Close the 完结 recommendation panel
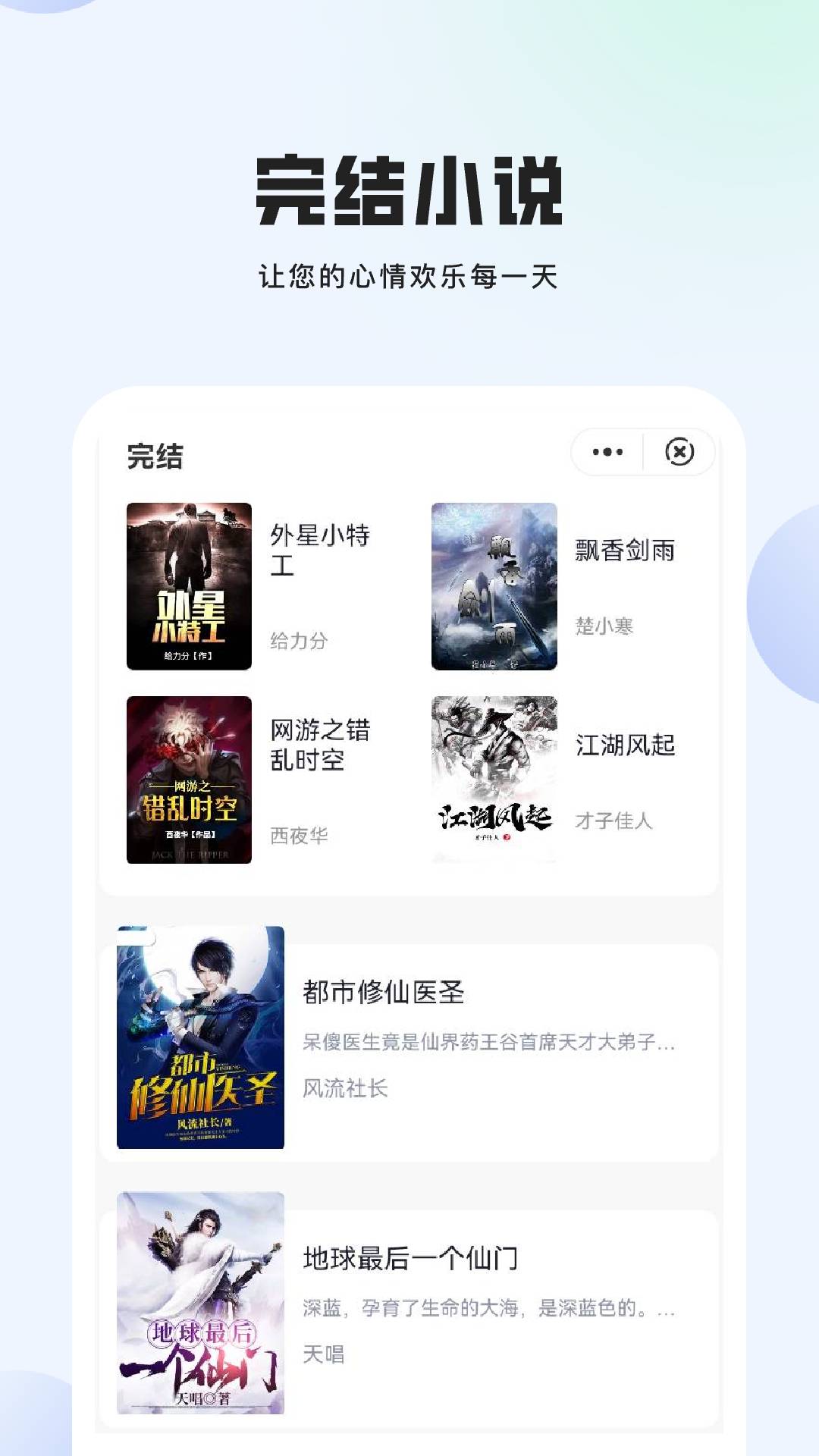This screenshot has width=819, height=1456. [680, 450]
